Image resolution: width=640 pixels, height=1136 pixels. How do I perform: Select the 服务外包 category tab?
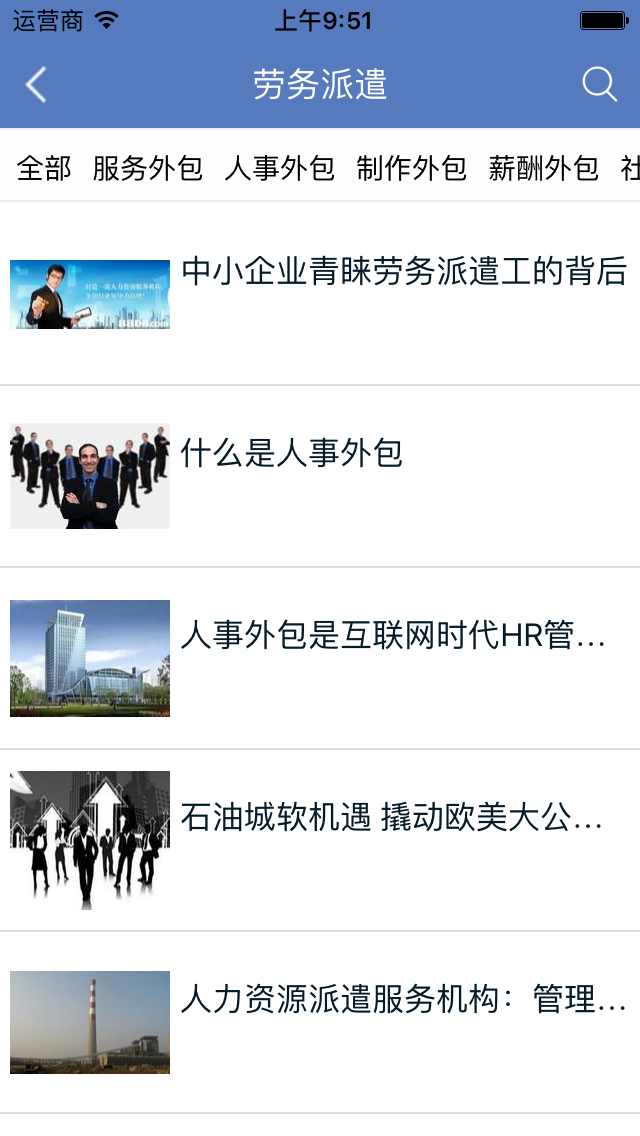click(148, 168)
